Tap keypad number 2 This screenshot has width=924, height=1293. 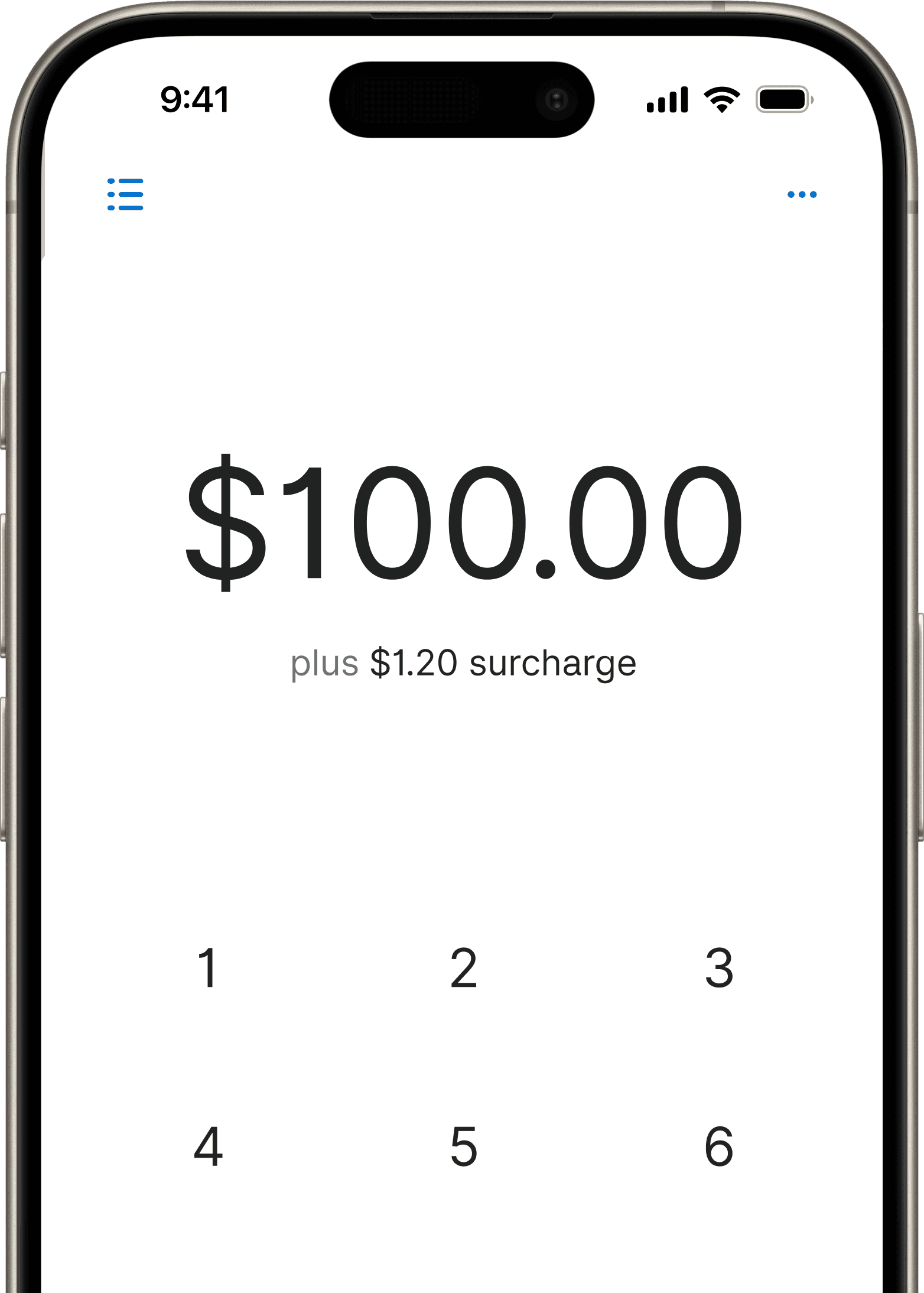[463, 968]
